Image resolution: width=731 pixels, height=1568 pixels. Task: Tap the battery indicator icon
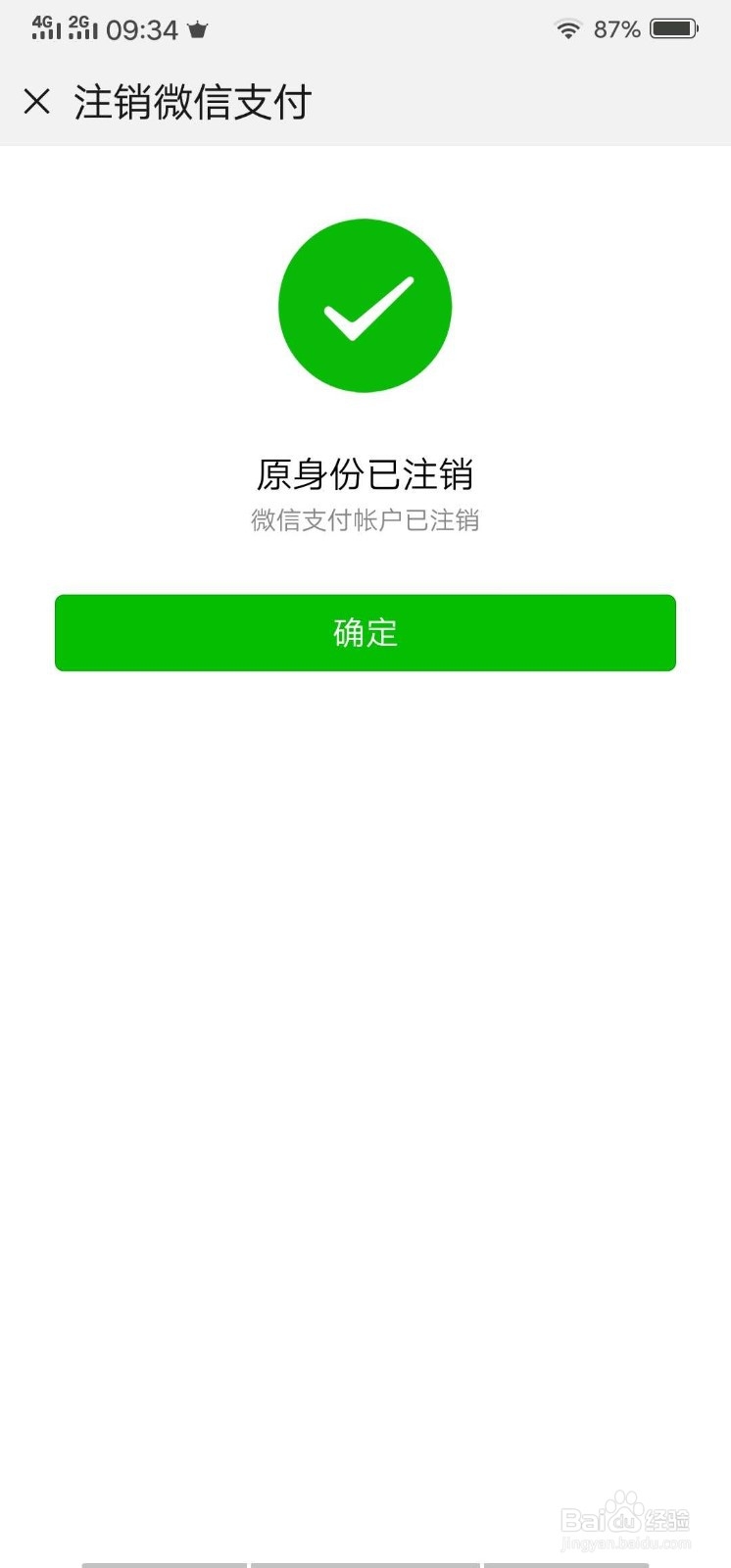pos(675,28)
